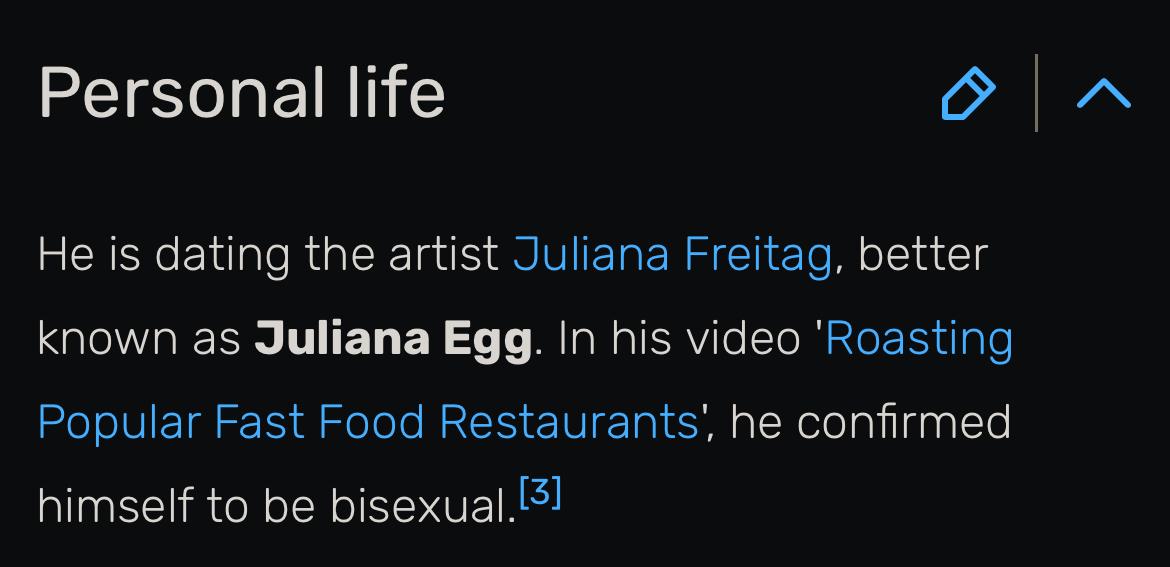Collapse the Personal life section
Image resolution: width=1170 pixels, height=567 pixels.
click(x=1103, y=95)
